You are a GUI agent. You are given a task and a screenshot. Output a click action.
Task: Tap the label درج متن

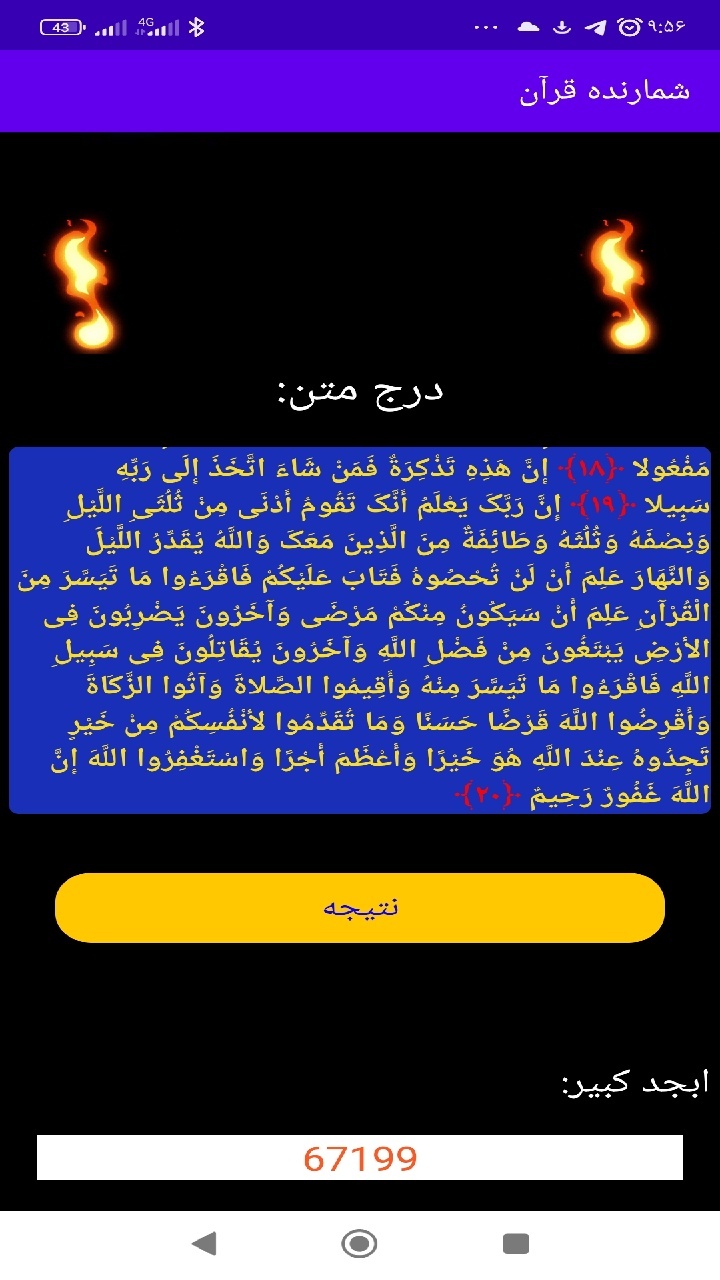(360, 390)
